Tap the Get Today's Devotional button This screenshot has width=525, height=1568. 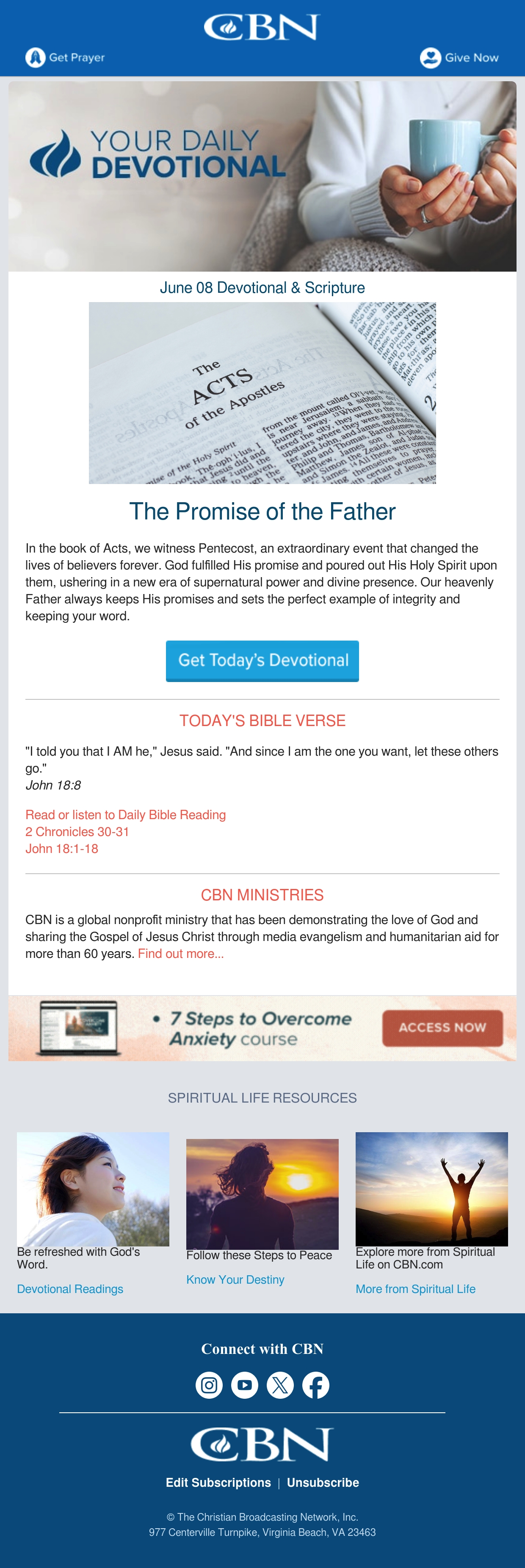point(262,660)
